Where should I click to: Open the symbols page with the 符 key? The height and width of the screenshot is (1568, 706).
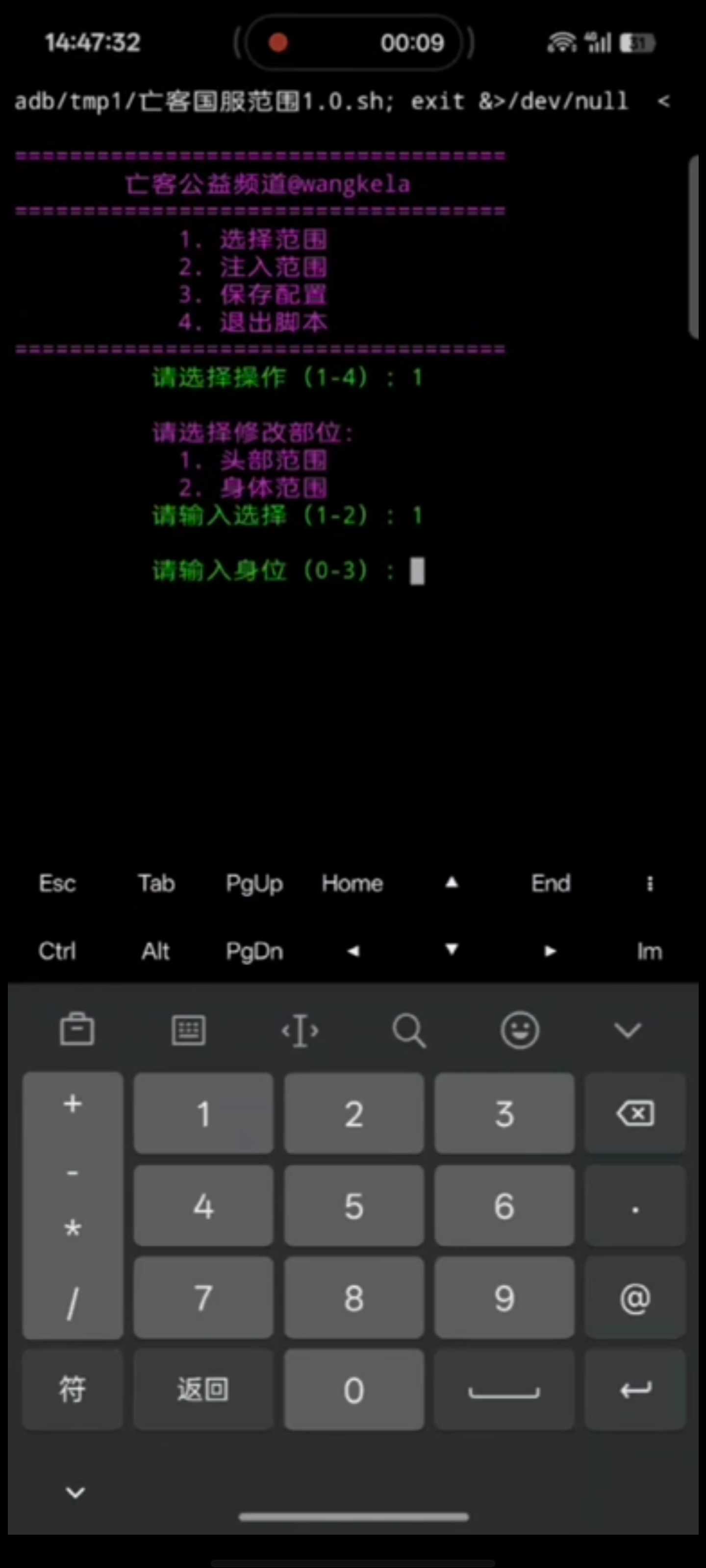(73, 1390)
